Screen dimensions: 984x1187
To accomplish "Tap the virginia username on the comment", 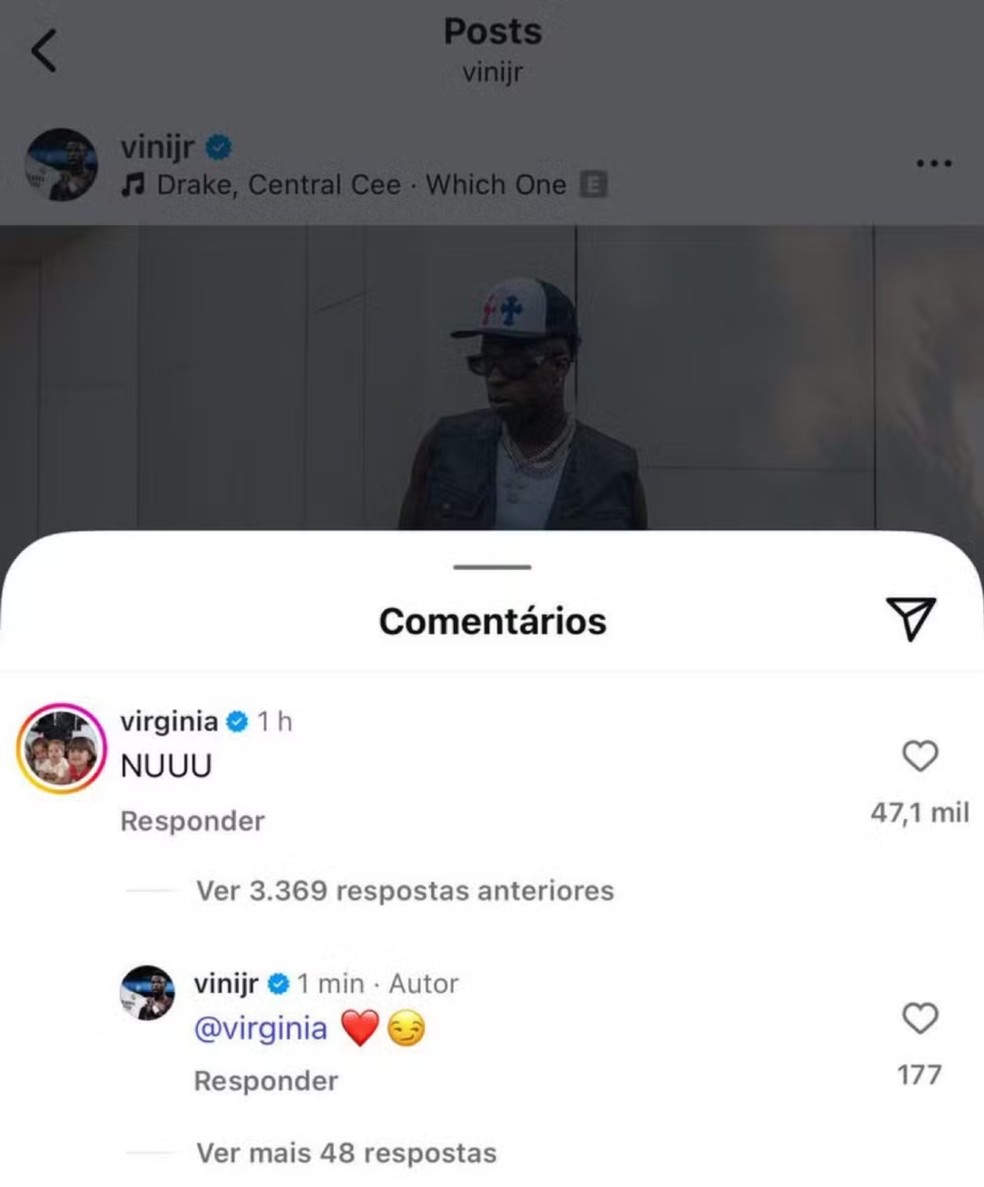I will point(168,721).
